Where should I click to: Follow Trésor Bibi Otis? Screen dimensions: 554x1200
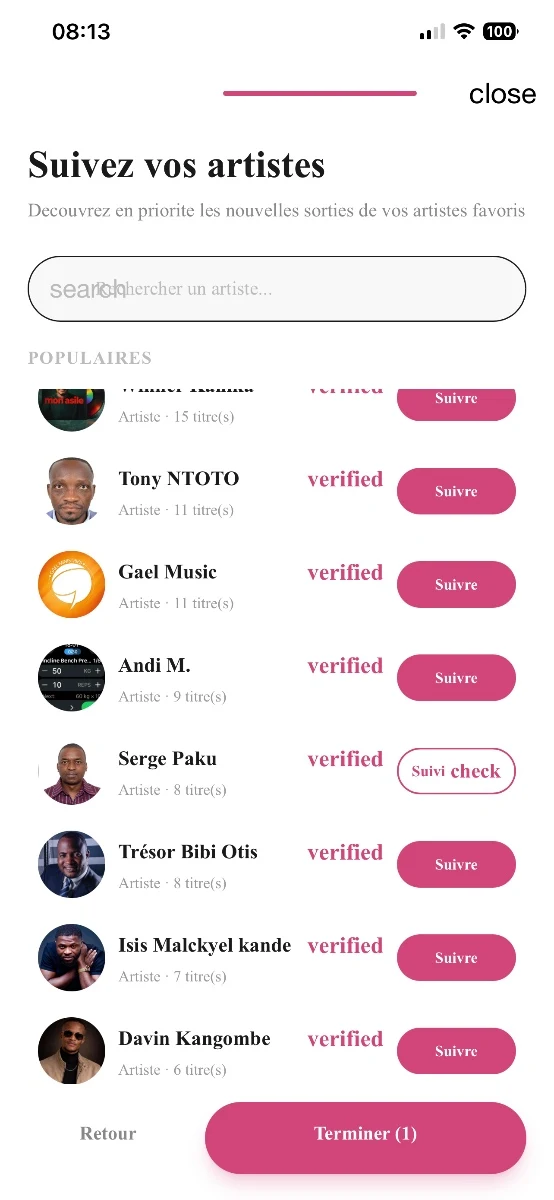coord(456,865)
